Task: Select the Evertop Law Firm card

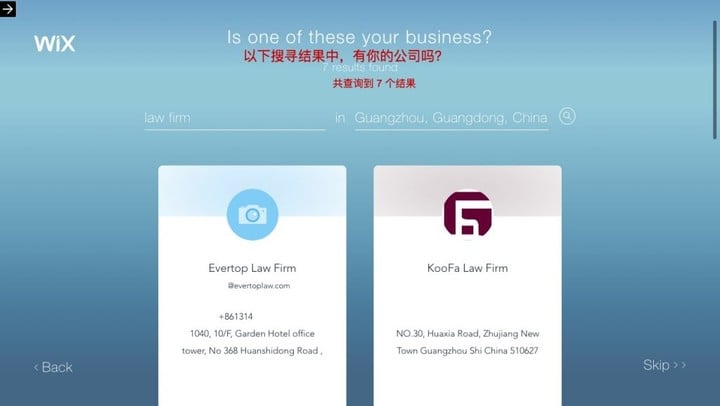Action: (x=252, y=285)
